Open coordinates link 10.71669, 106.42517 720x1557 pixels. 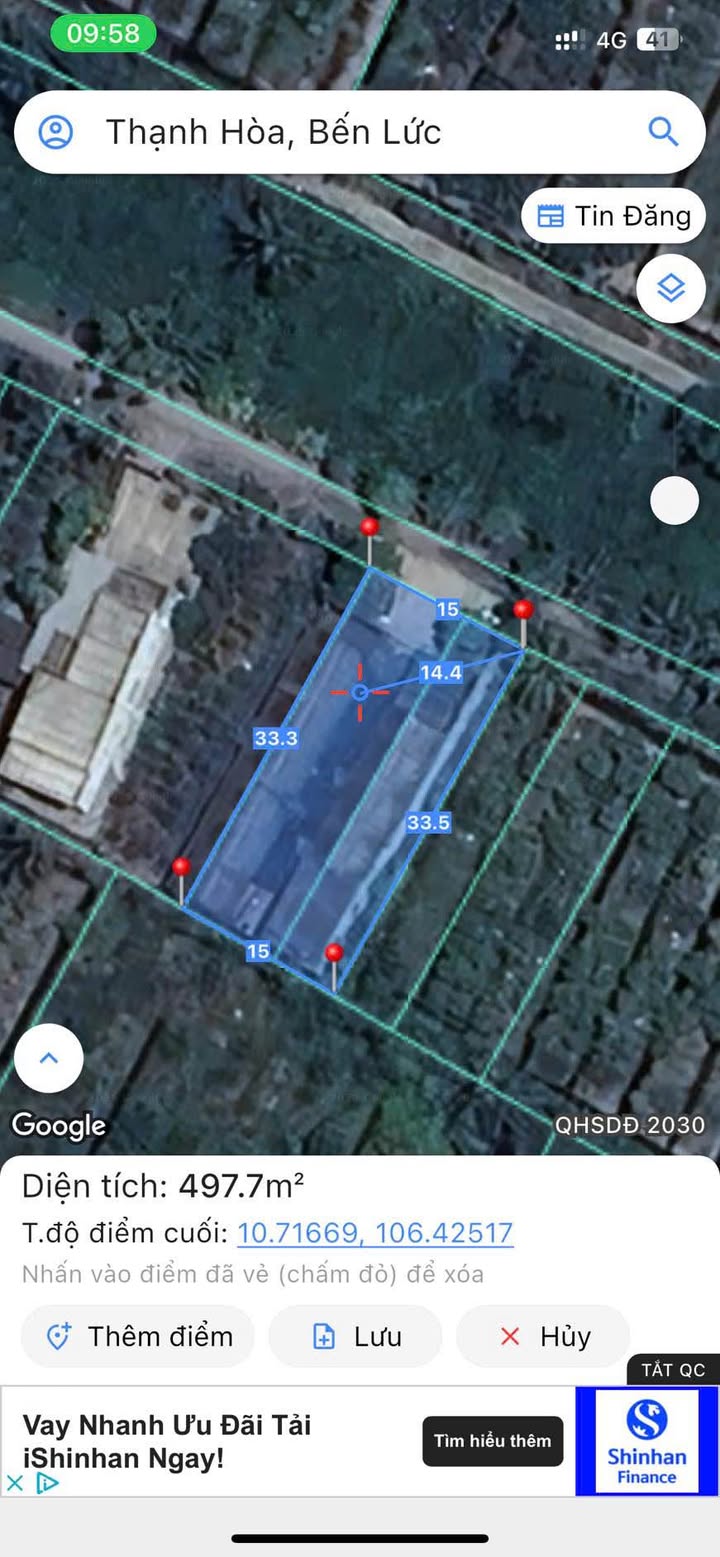click(375, 1233)
